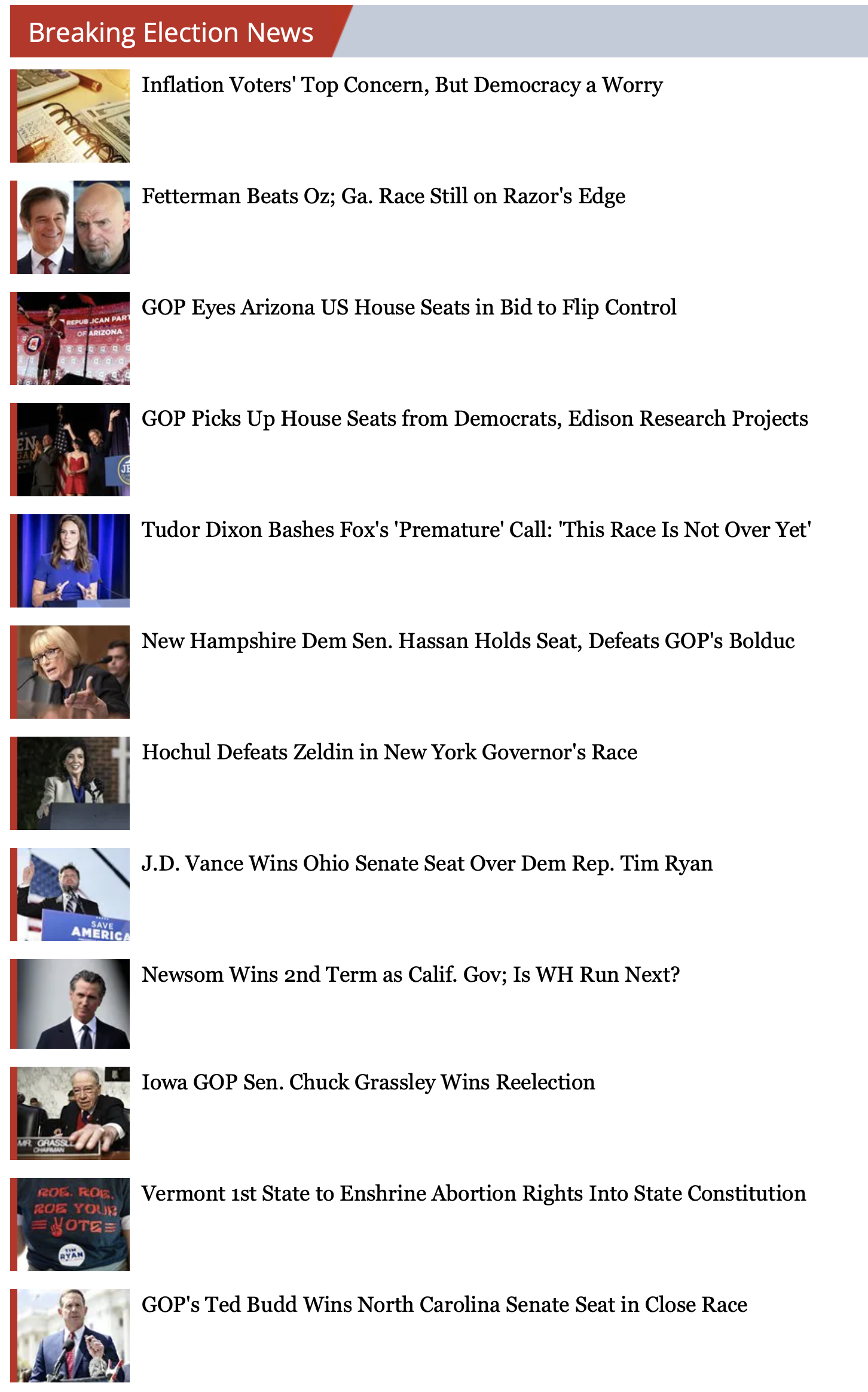Image resolution: width=868 pixels, height=1392 pixels.
Task: Open Hochul Defeats Zeldin article
Action: click(x=389, y=753)
